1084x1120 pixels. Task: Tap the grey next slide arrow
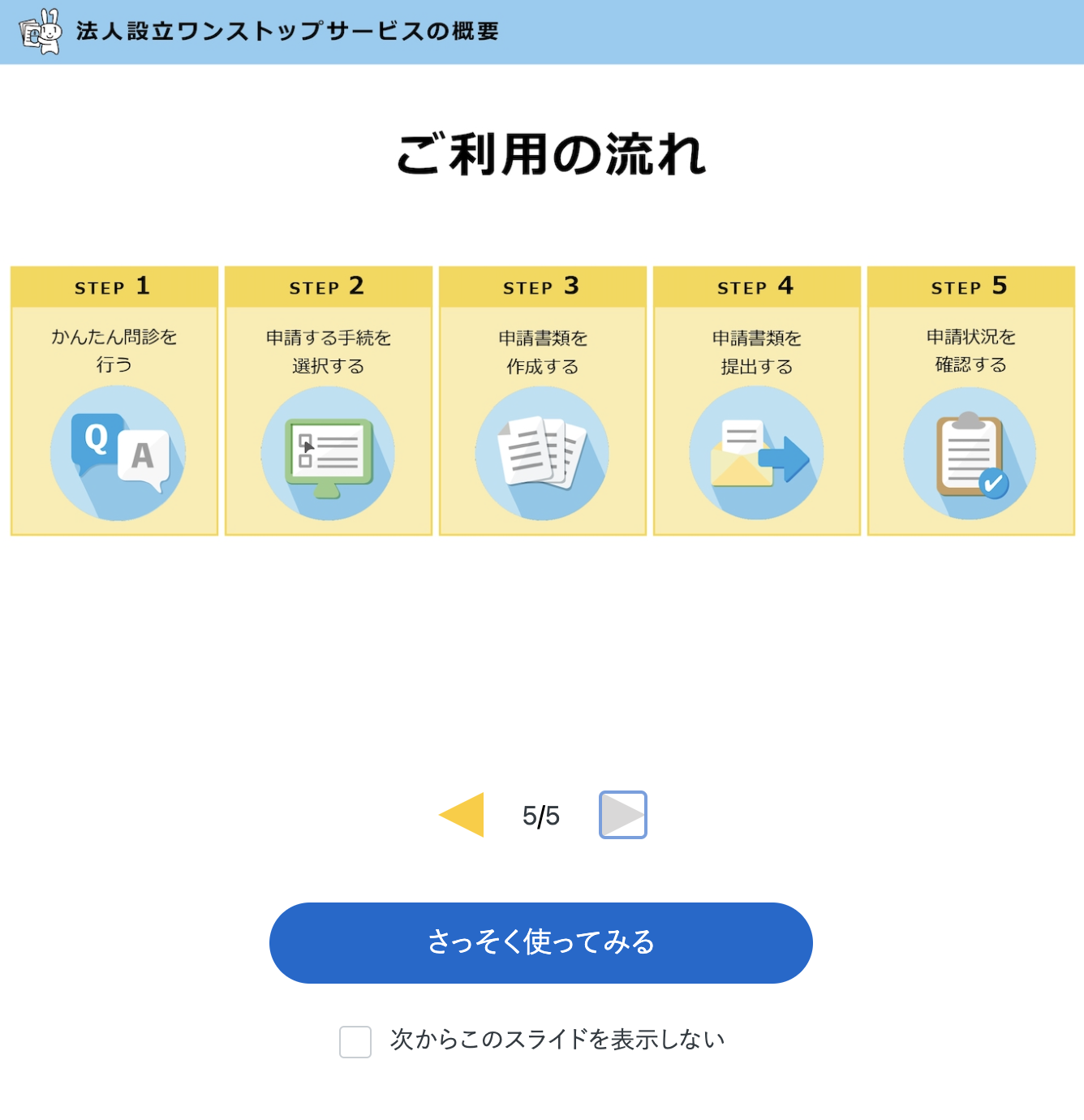tap(622, 815)
